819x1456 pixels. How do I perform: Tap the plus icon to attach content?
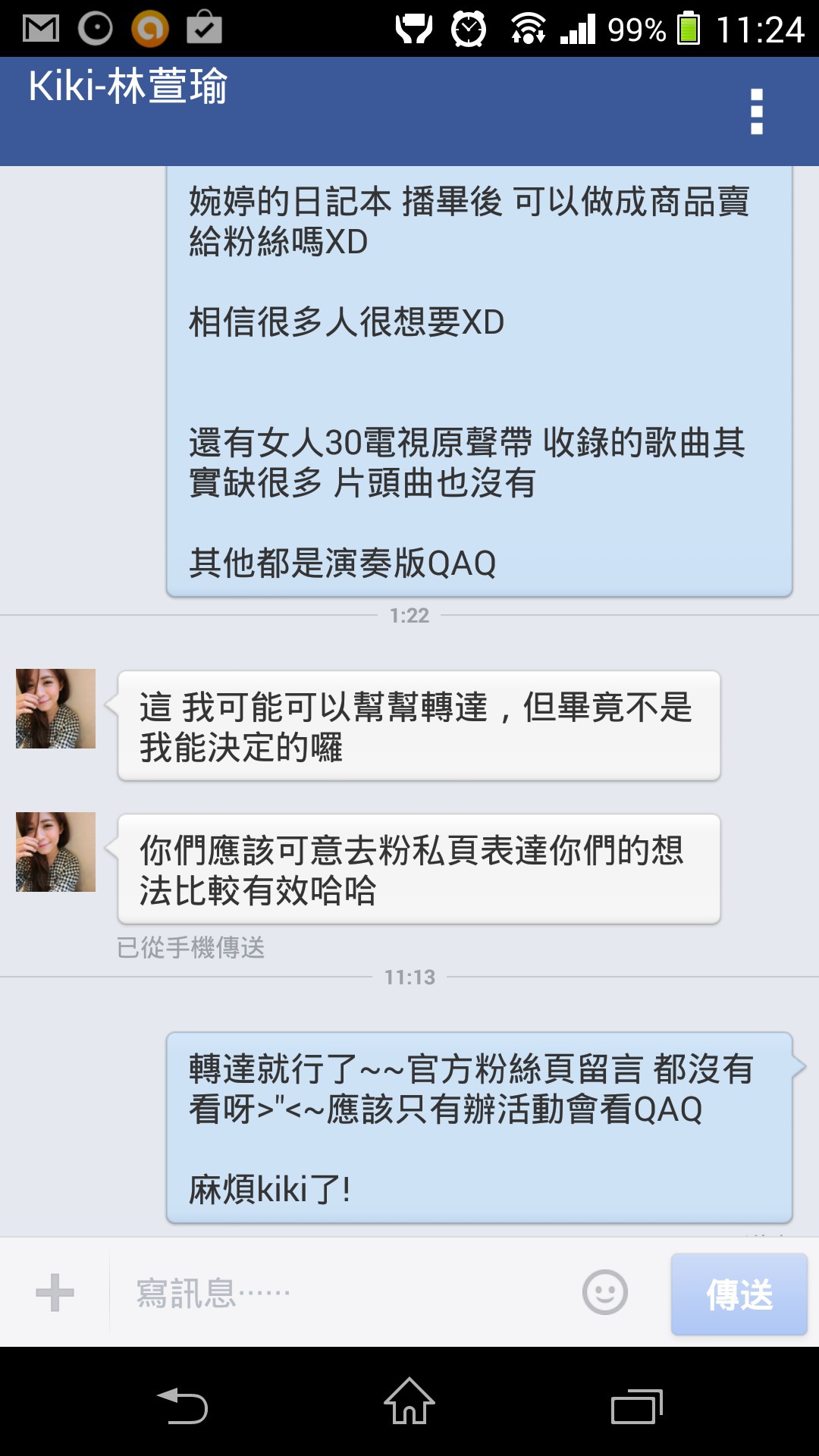pos(55,1292)
